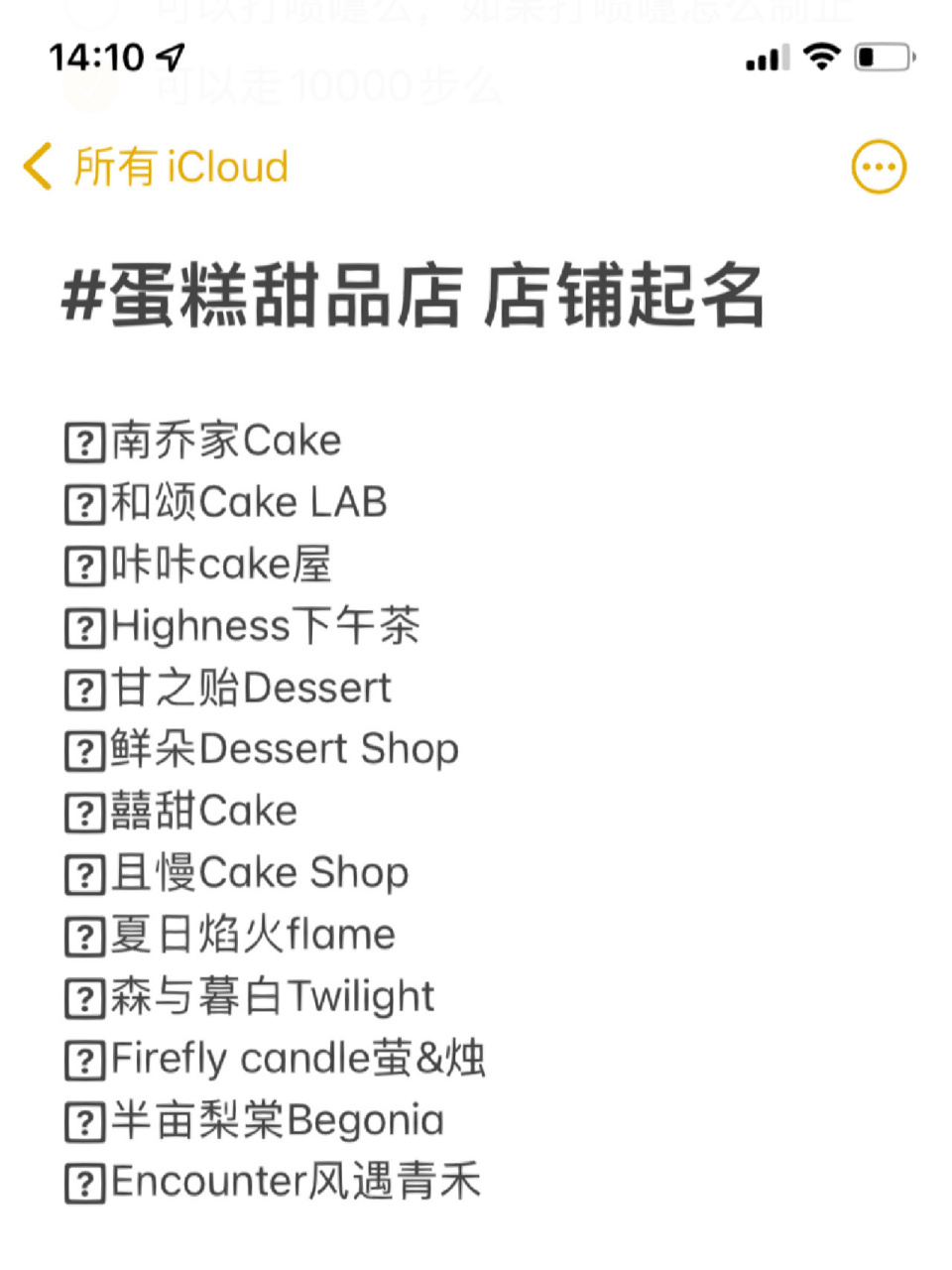The height and width of the screenshot is (1270, 952).
Task: Go back to 所有 iCloud notes list
Action: (180, 167)
